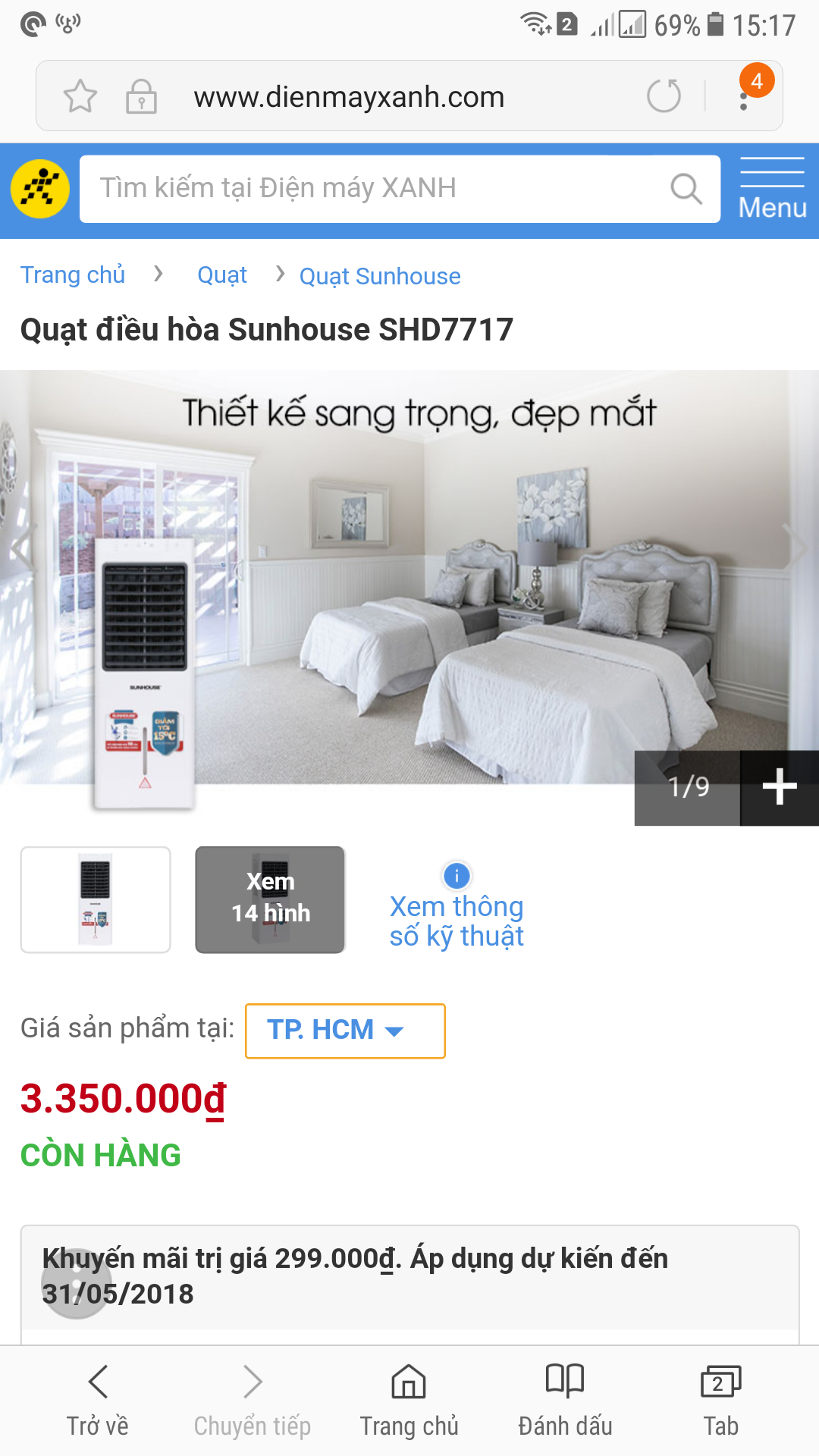Reload the page

(x=664, y=96)
